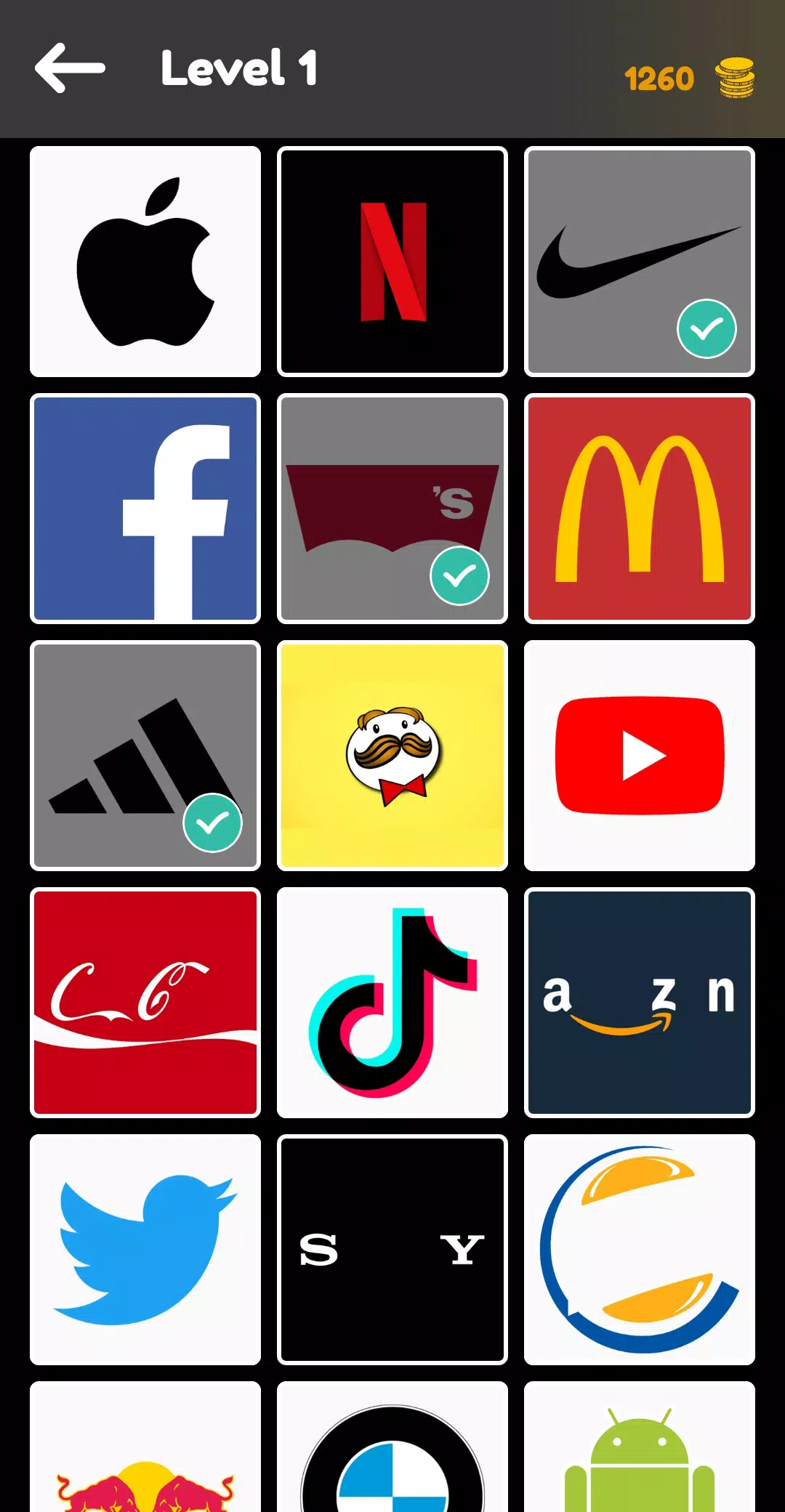Select the Coca-Cola red logo tile
Image resolution: width=785 pixels, height=1512 pixels.
[145, 1003]
